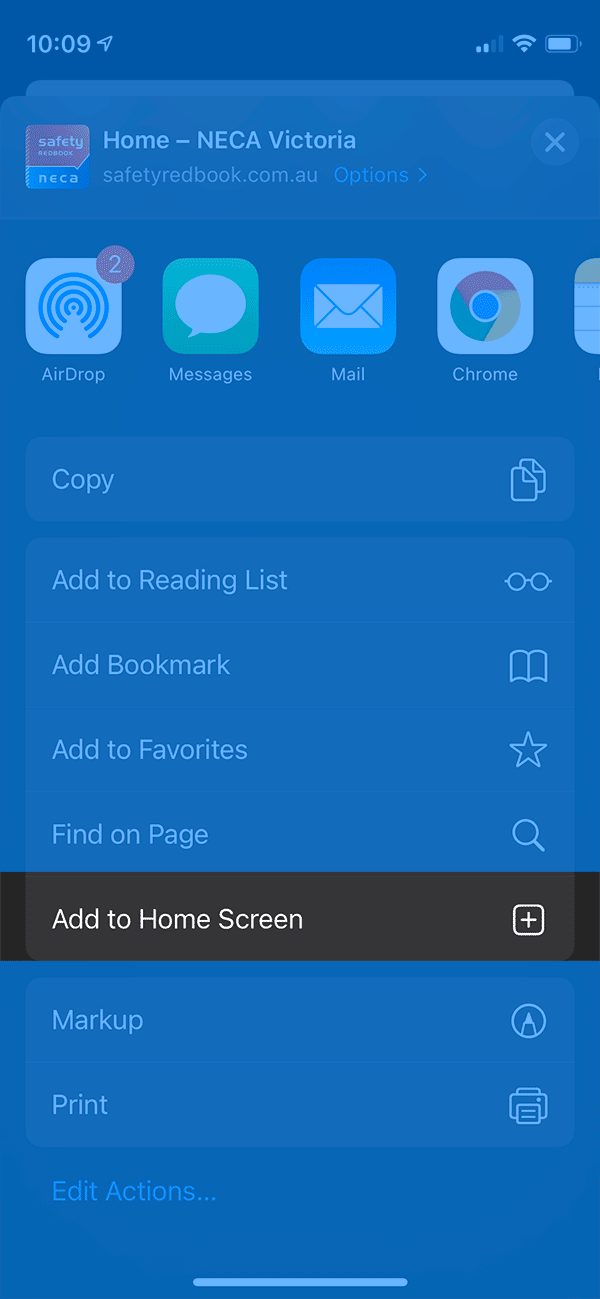Add page to Reading List

[300, 580]
